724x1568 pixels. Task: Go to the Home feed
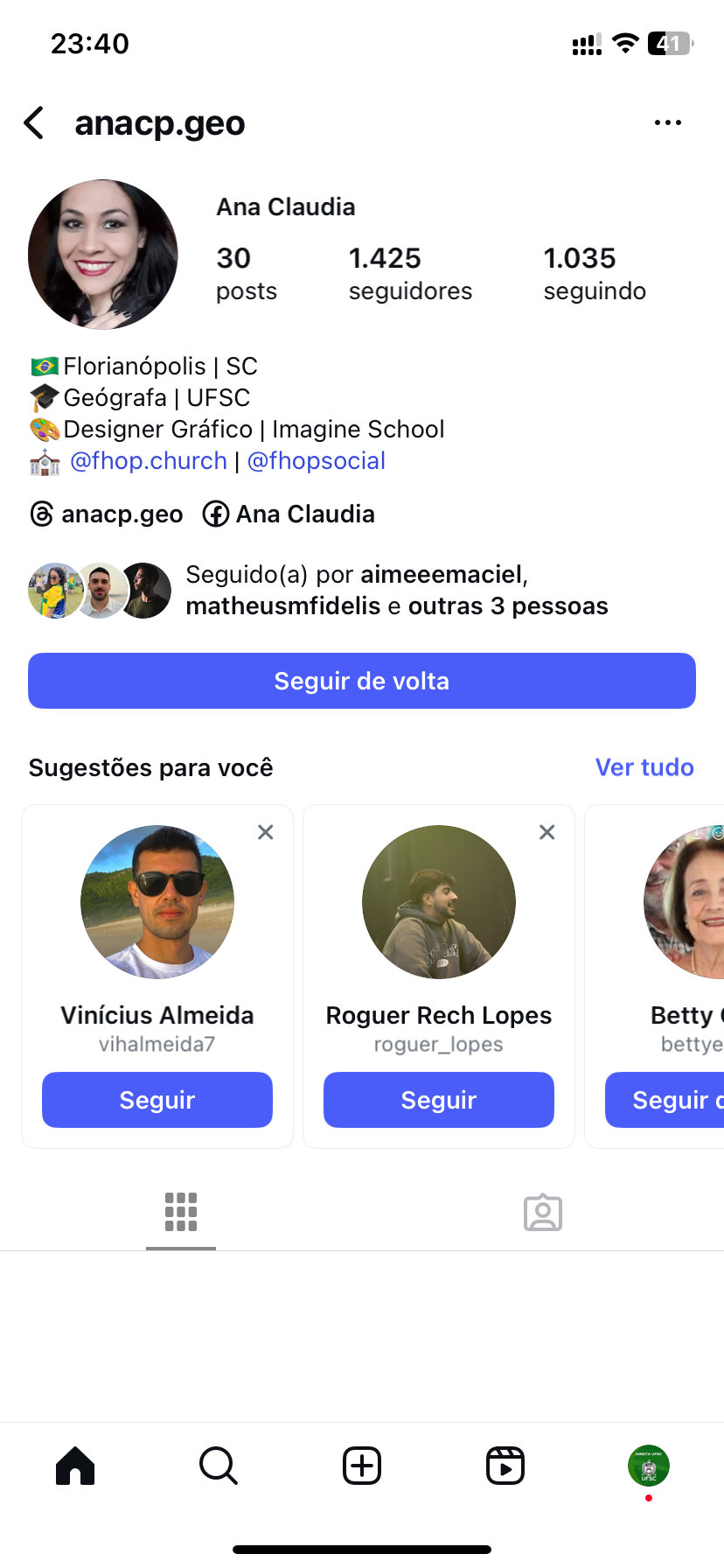point(75,1466)
